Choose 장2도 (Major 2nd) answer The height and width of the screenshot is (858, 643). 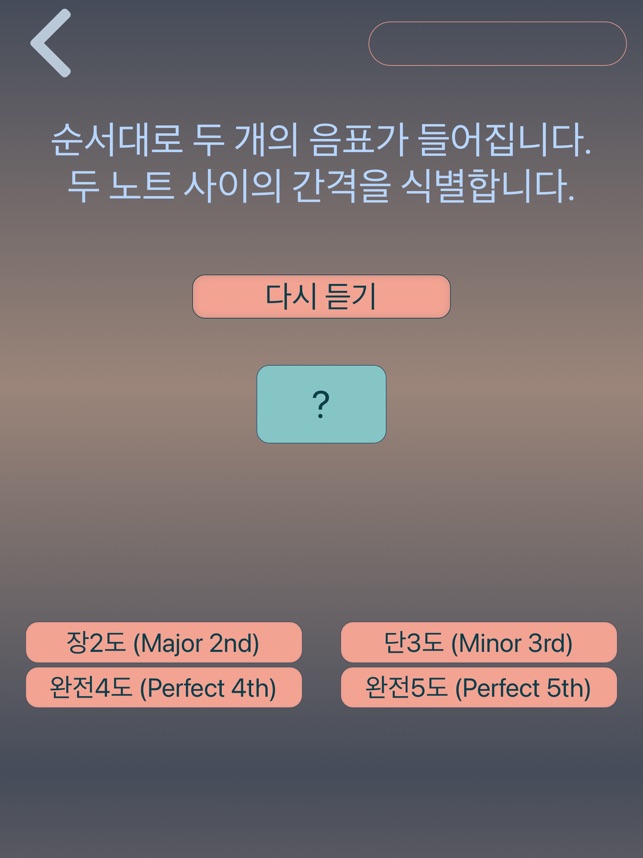point(163,642)
